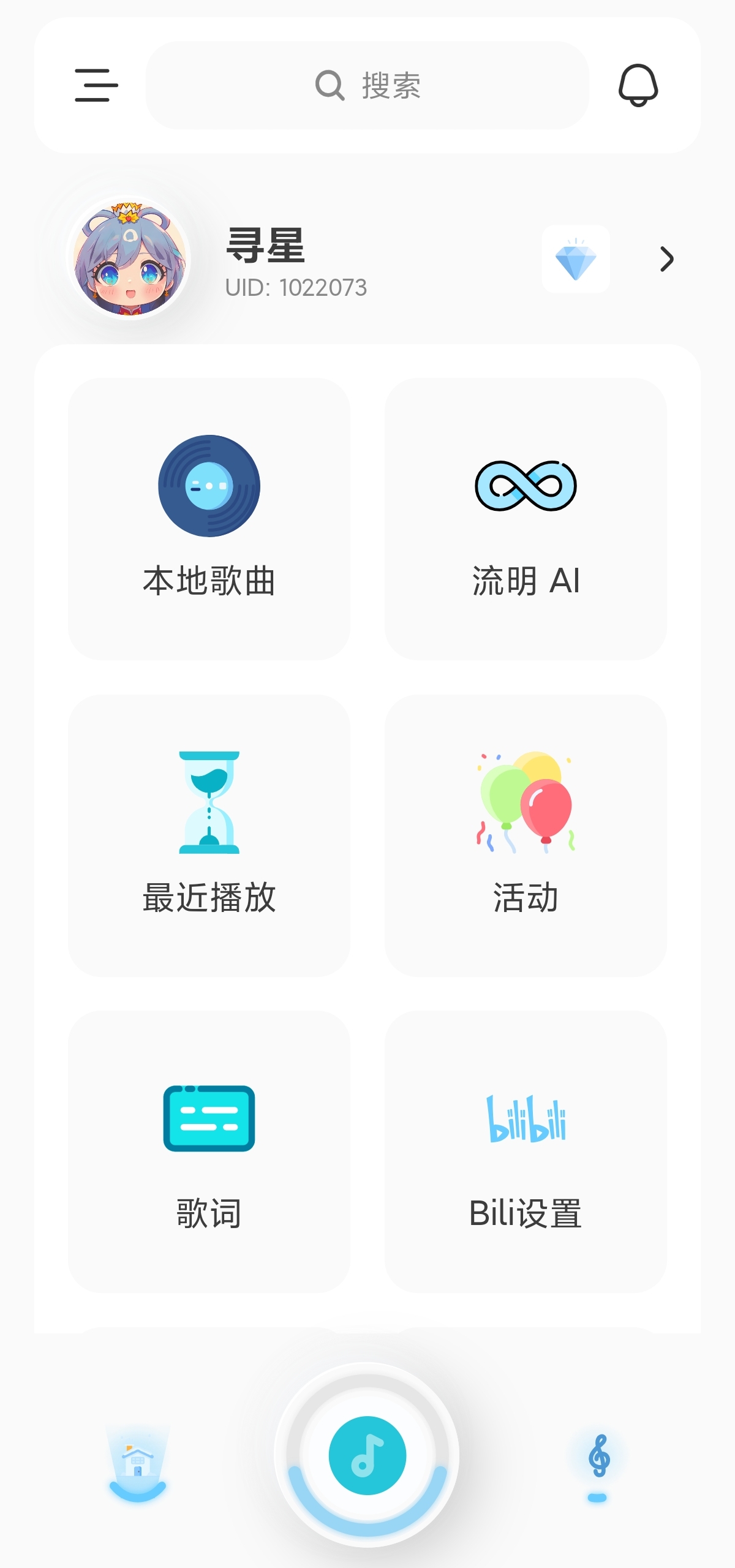This screenshot has height=1568, width=735.
Task: Open the 本地歌曲 local songs card
Action: pos(209,518)
